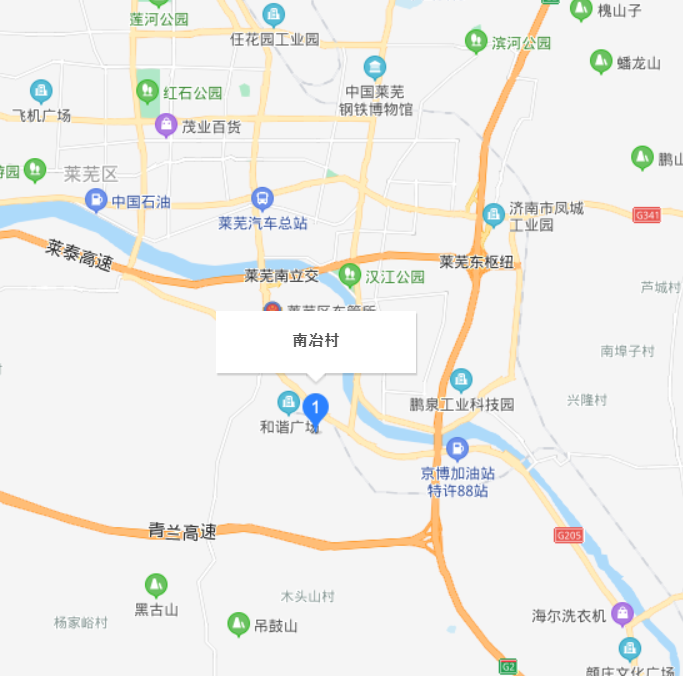The image size is (683, 676).
Task: Tap the 莱芜汽车总站 bus station icon
Action: (x=262, y=198)
